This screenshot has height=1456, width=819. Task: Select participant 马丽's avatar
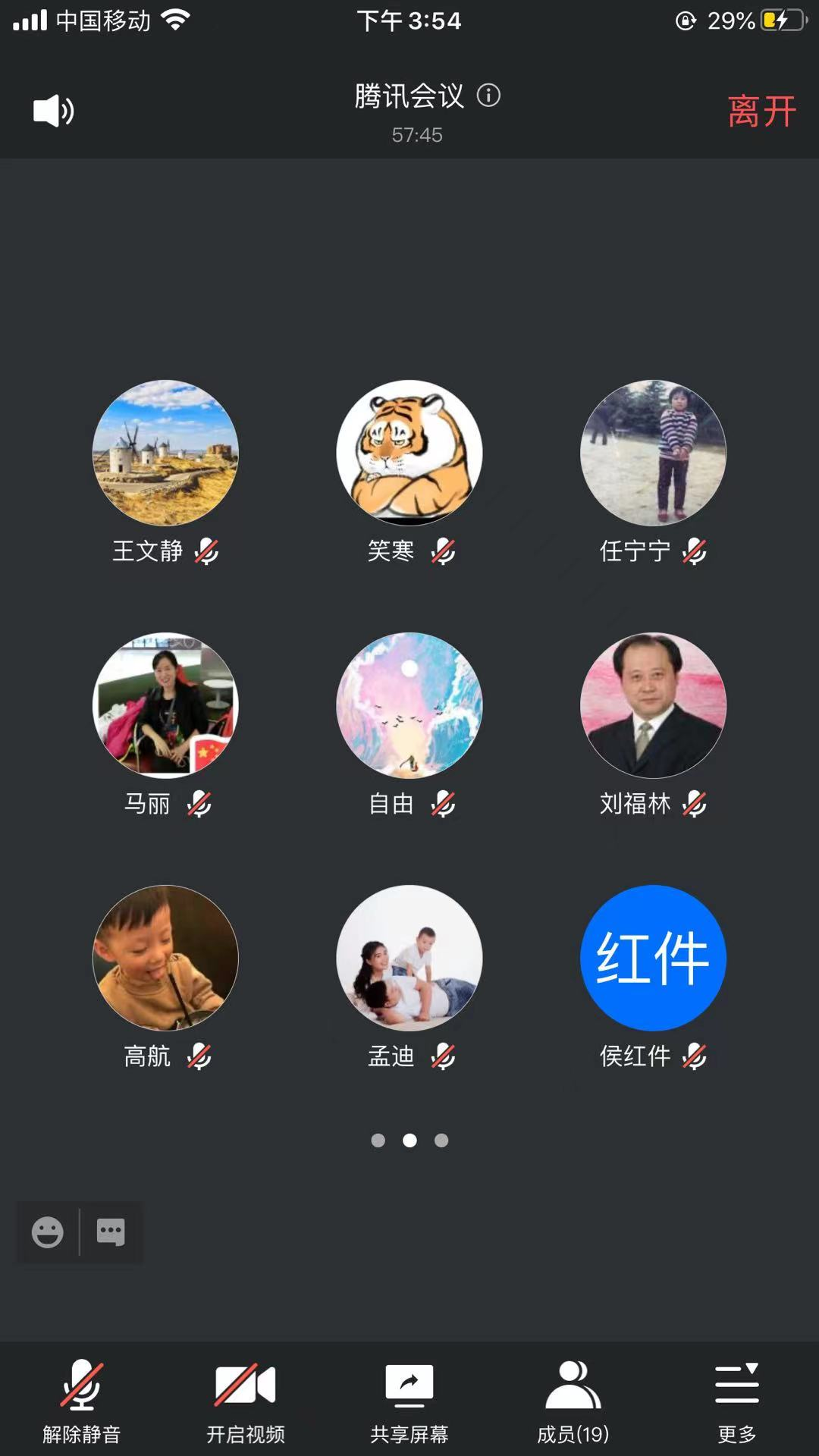point(165,705)
